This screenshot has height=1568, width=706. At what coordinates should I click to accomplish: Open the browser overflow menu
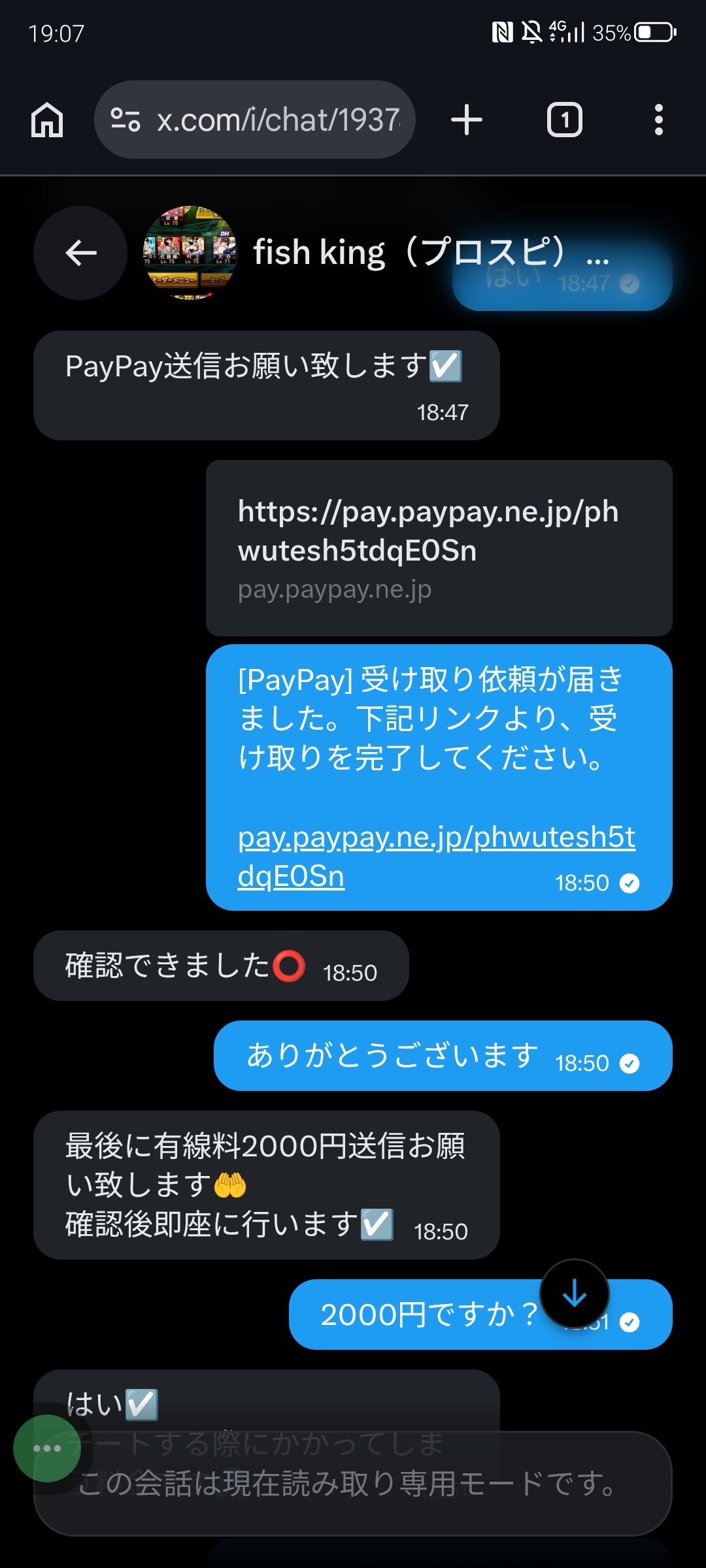tap(658, 120)
